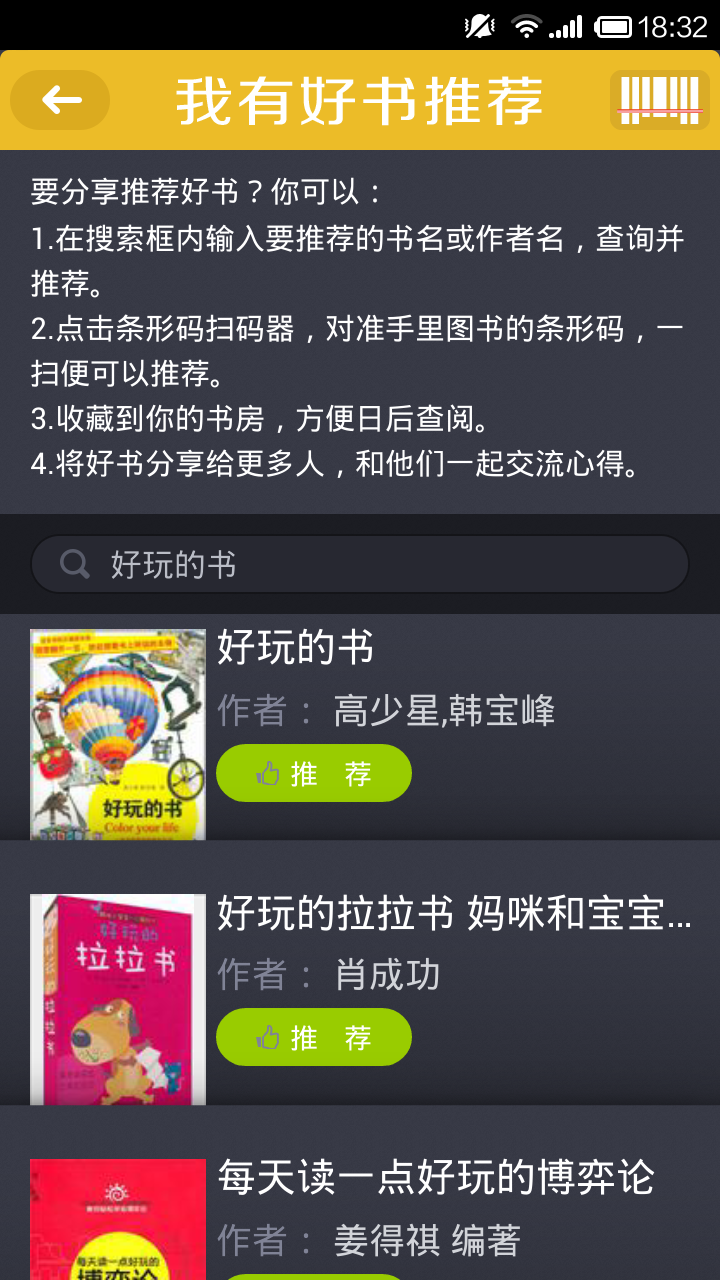Open 每天读一点好玩的博弈论 result

(x=436, y=1178)
